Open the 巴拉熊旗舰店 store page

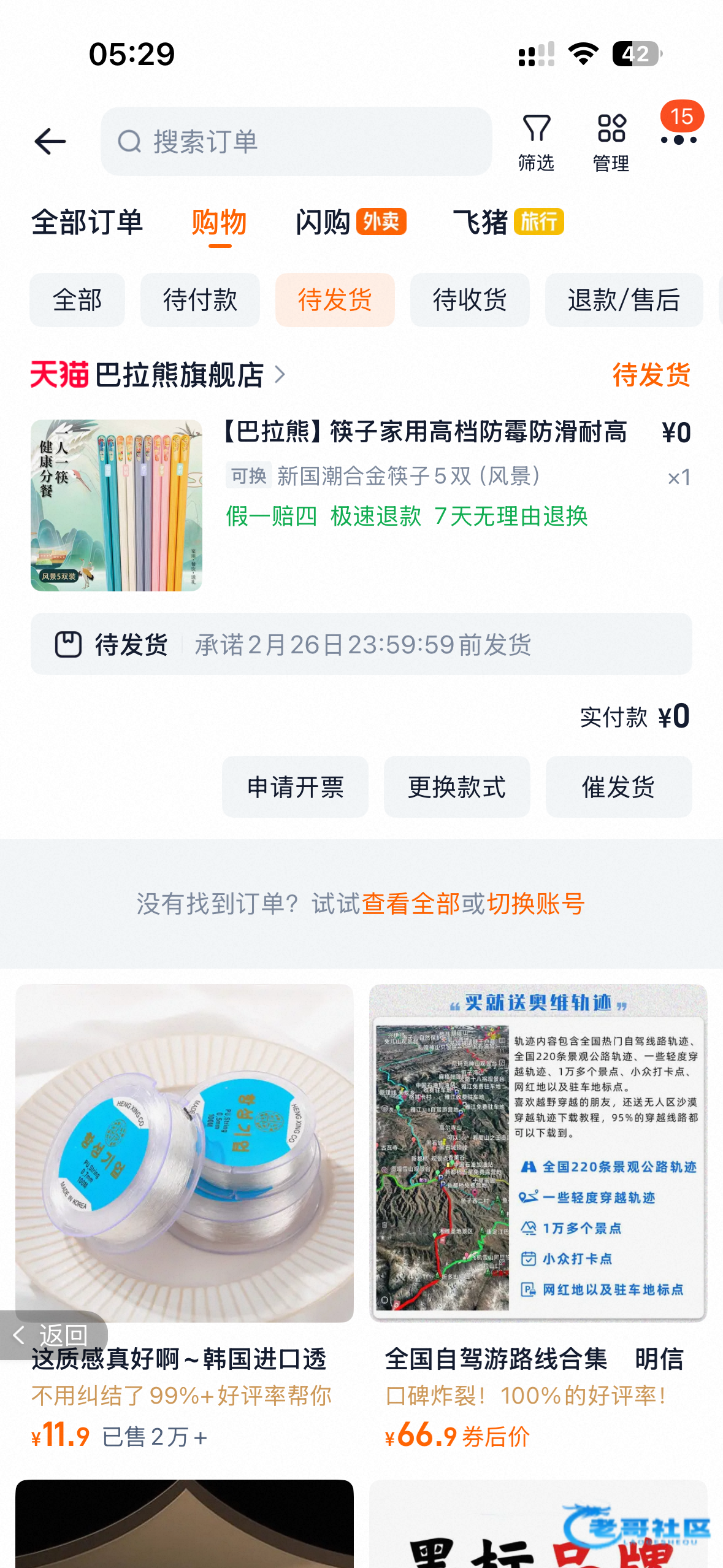point(178,375)
